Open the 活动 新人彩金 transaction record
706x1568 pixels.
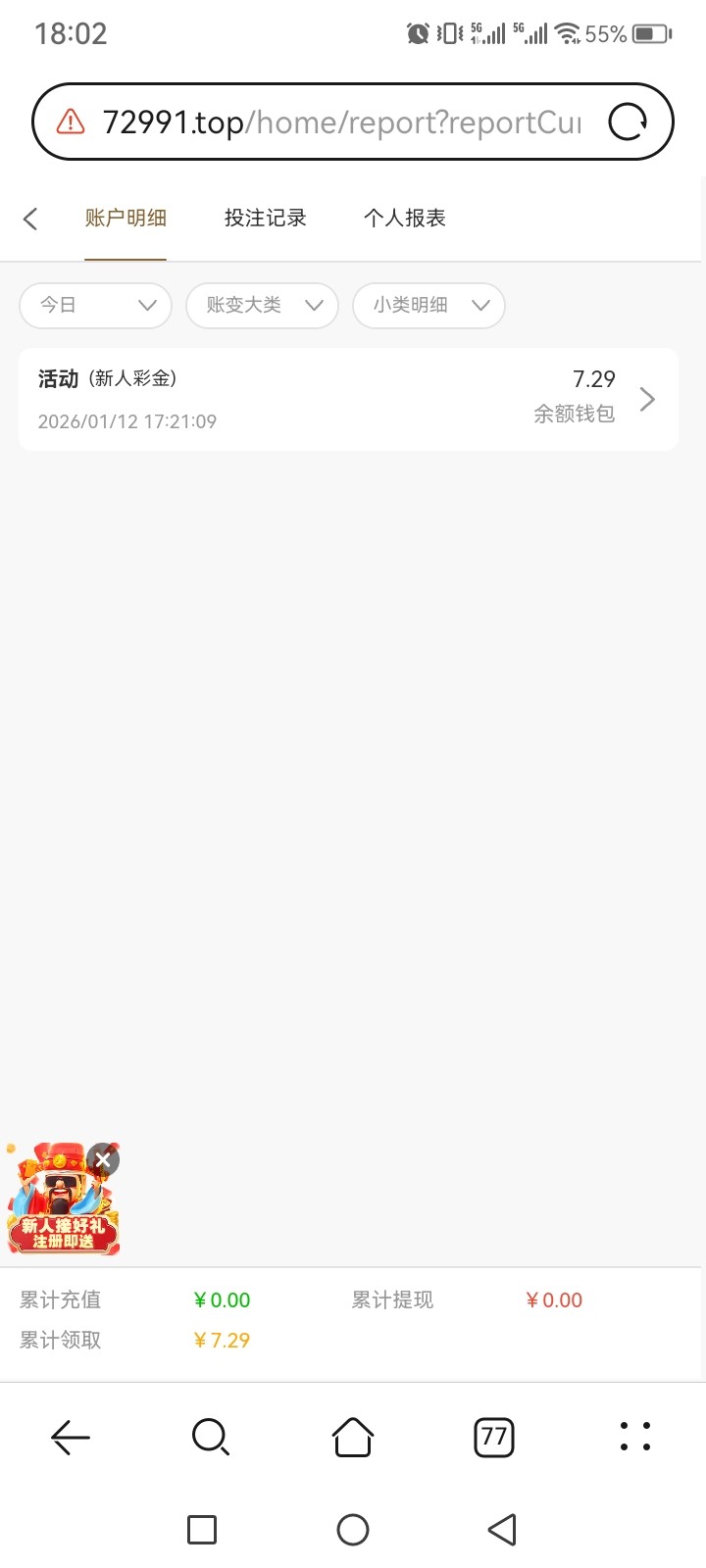[x=348, y=400]
